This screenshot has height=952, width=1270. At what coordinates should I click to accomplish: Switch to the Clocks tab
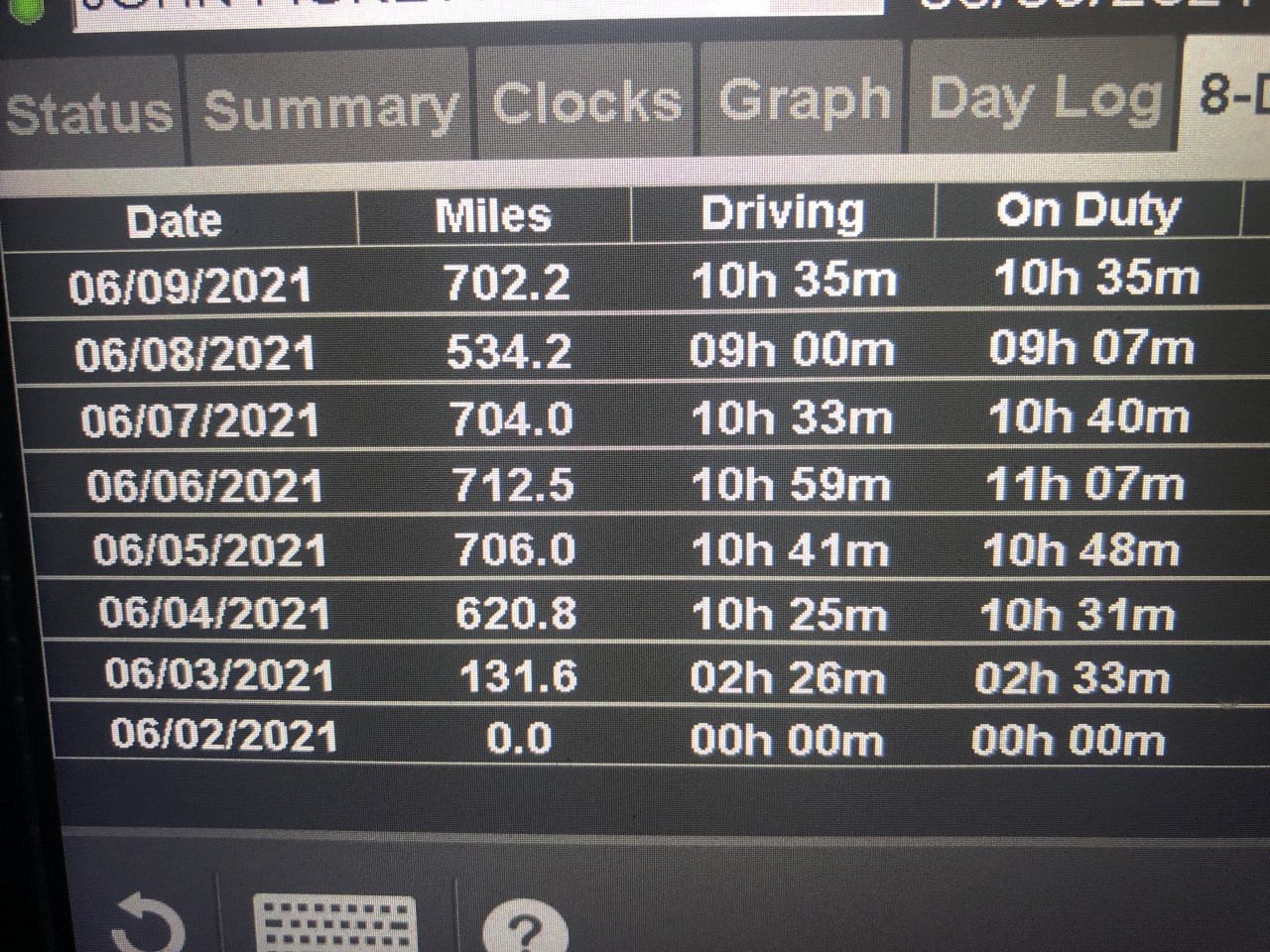tap(587, 102)
